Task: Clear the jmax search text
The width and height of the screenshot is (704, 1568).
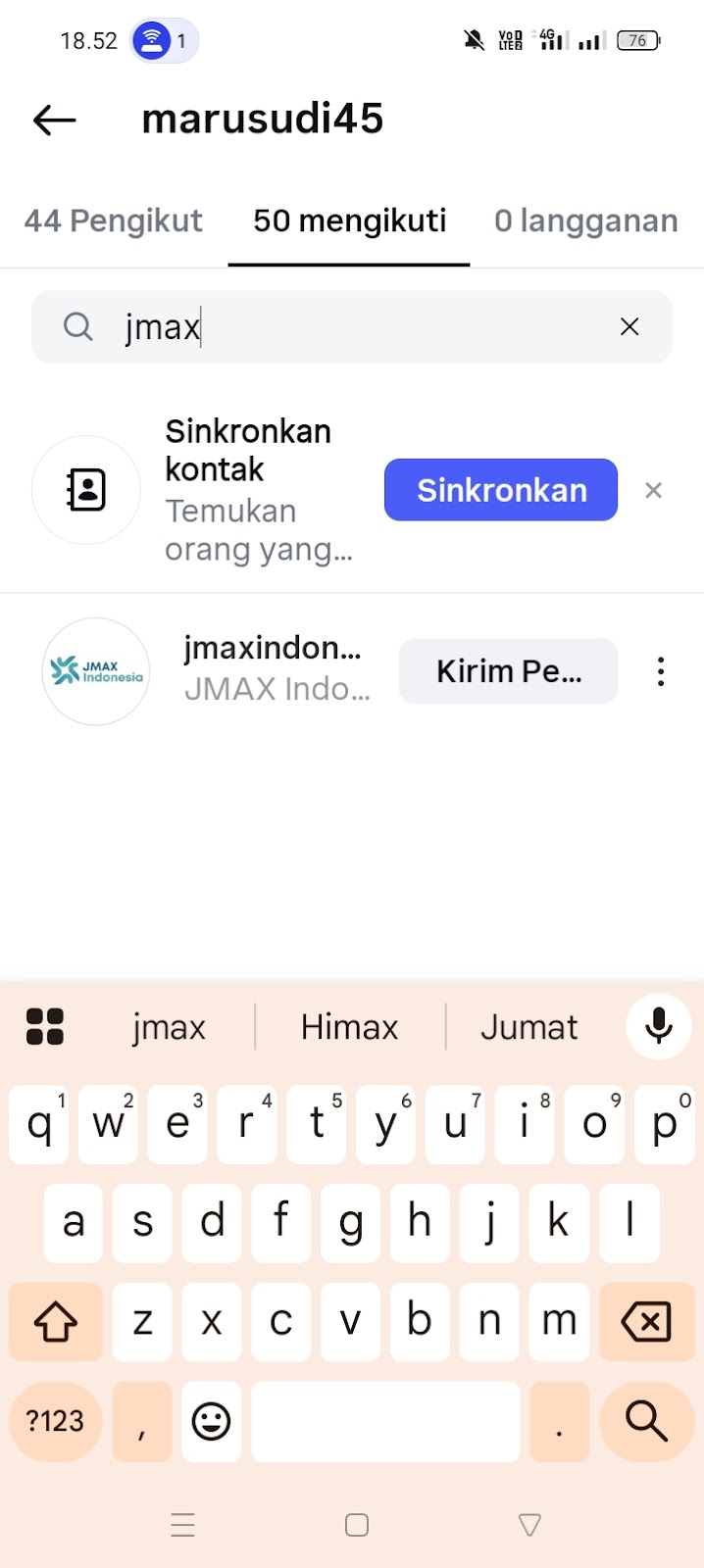Action: (x=629, y=327)
